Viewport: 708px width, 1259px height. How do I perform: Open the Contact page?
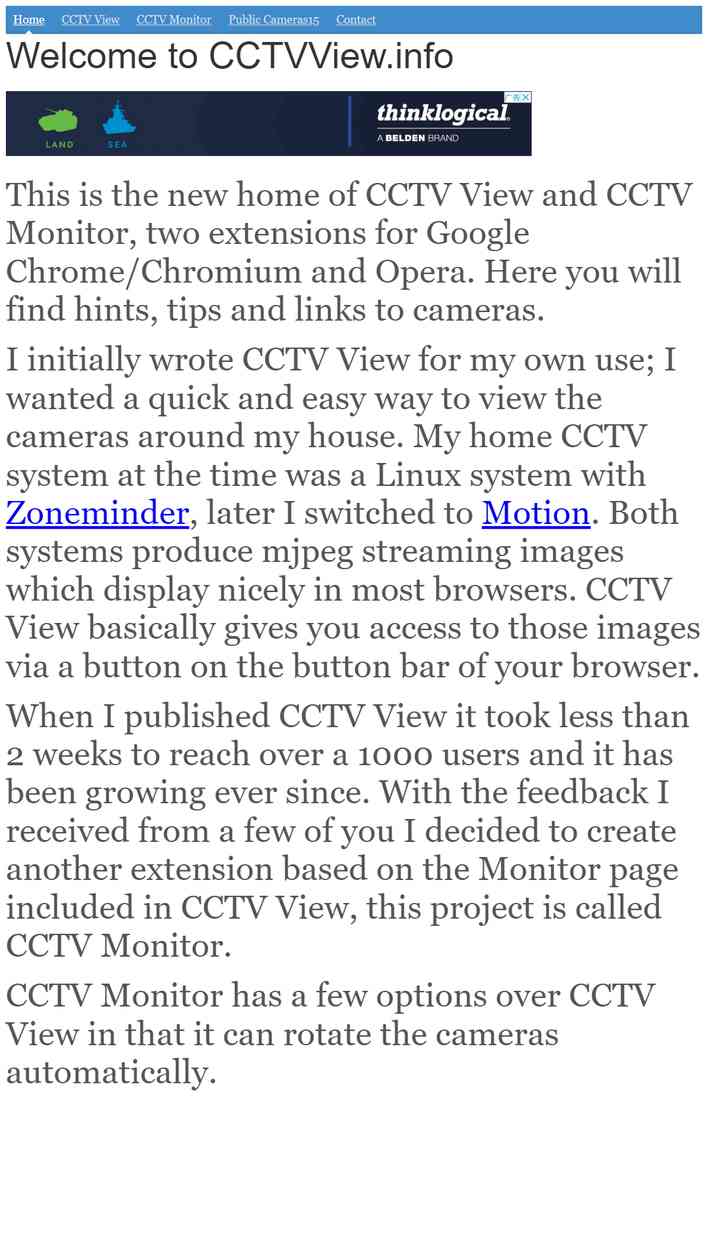click(356, 20)
